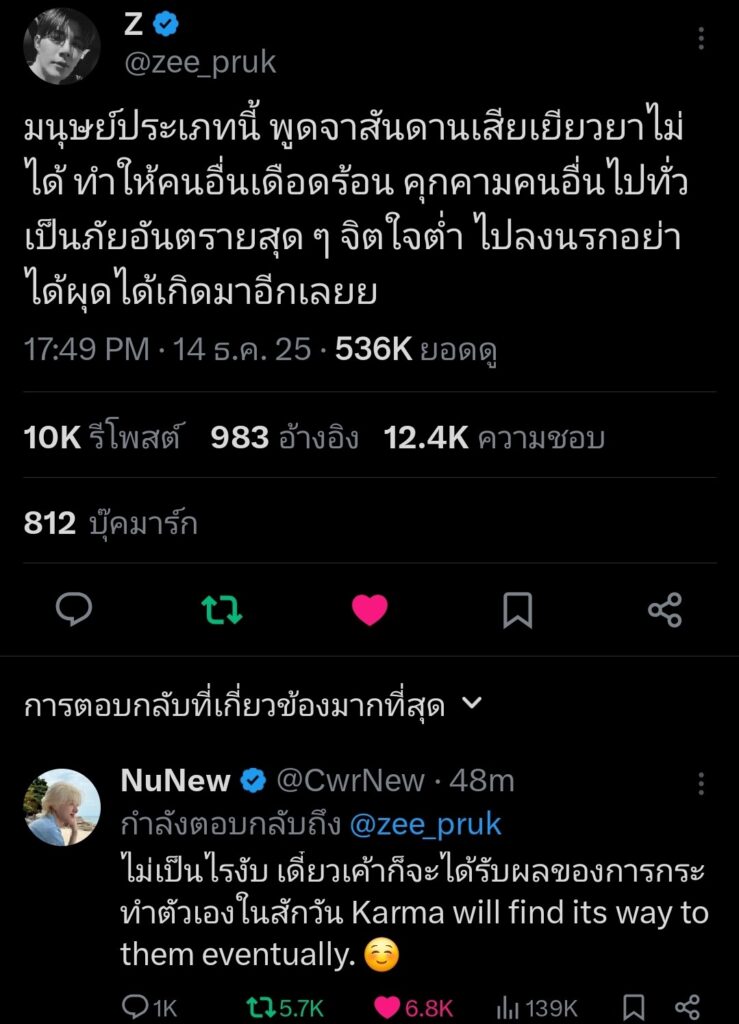This screenshot has height=1024, width=739.
Task: View the 12.4K likes list
Action: [494, 437]
